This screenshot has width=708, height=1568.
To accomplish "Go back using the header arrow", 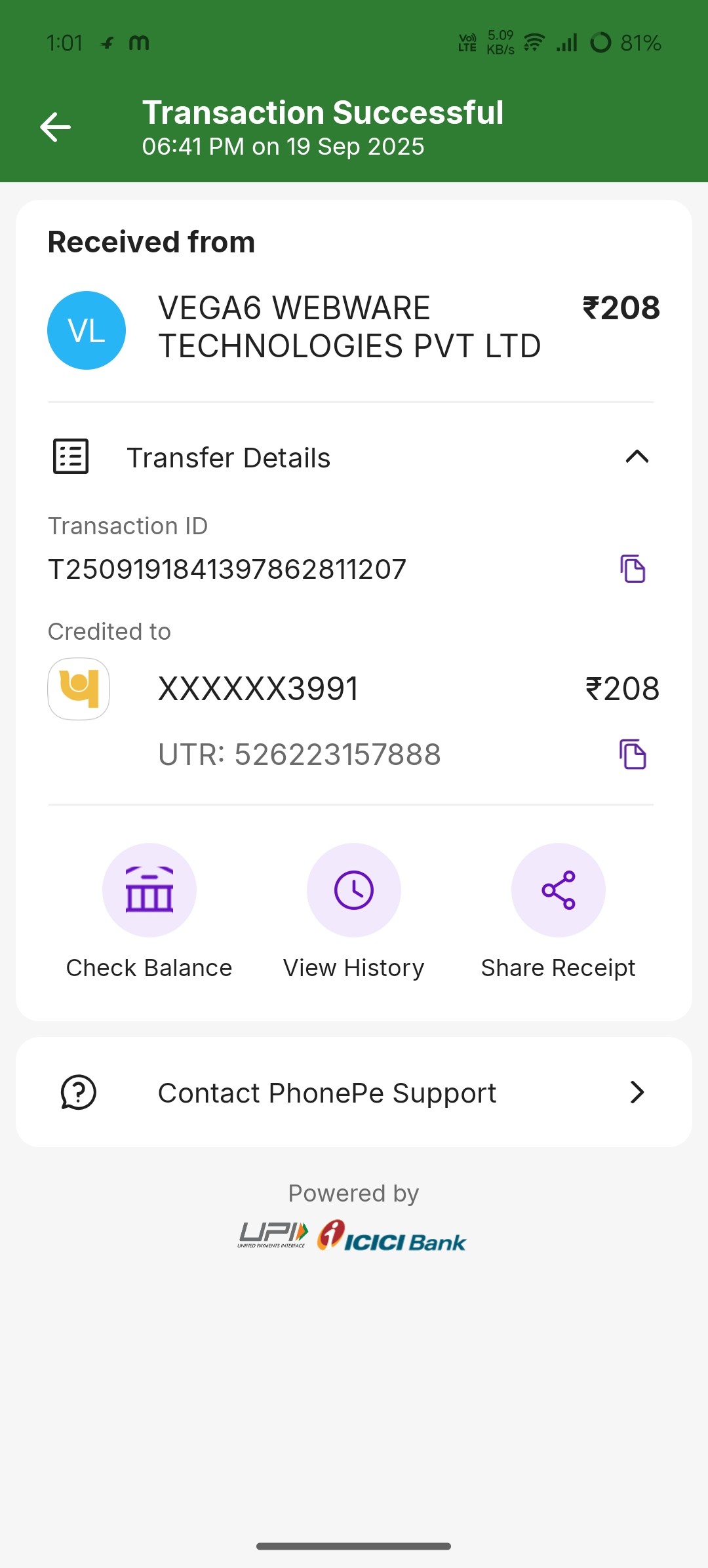I will coord(55,127).
